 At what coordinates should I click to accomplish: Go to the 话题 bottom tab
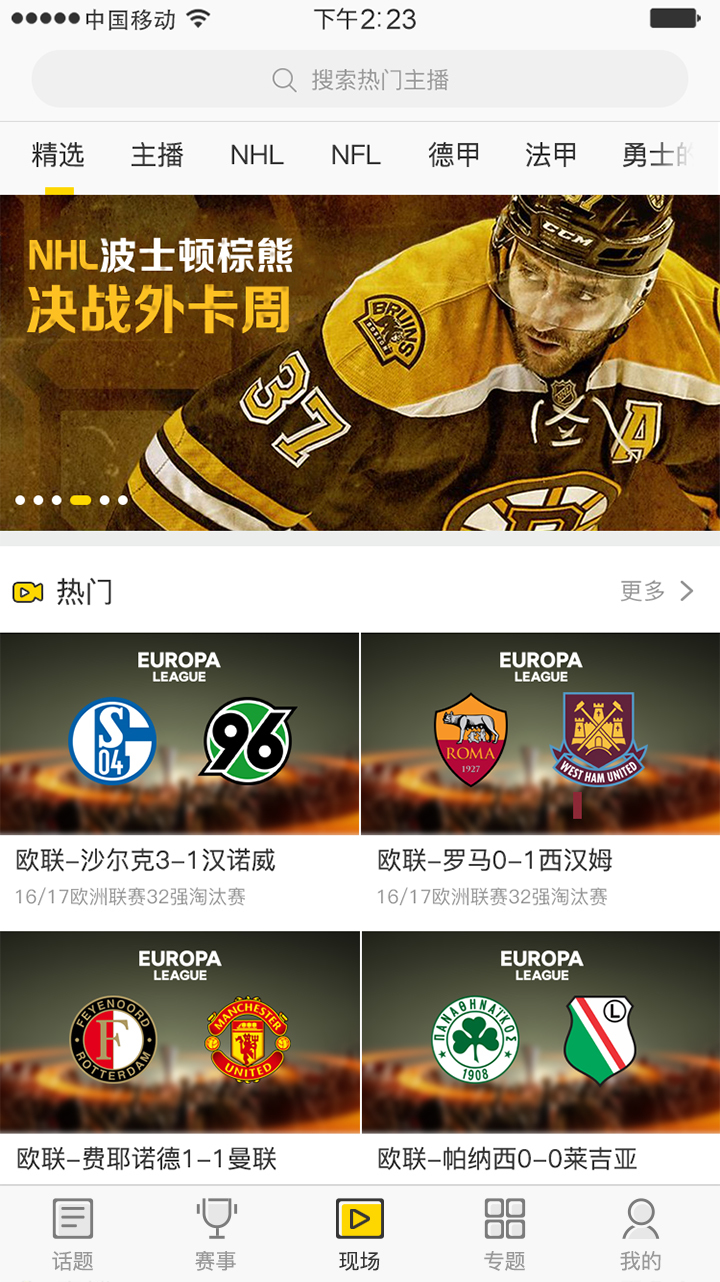(x=73, y=1234)
